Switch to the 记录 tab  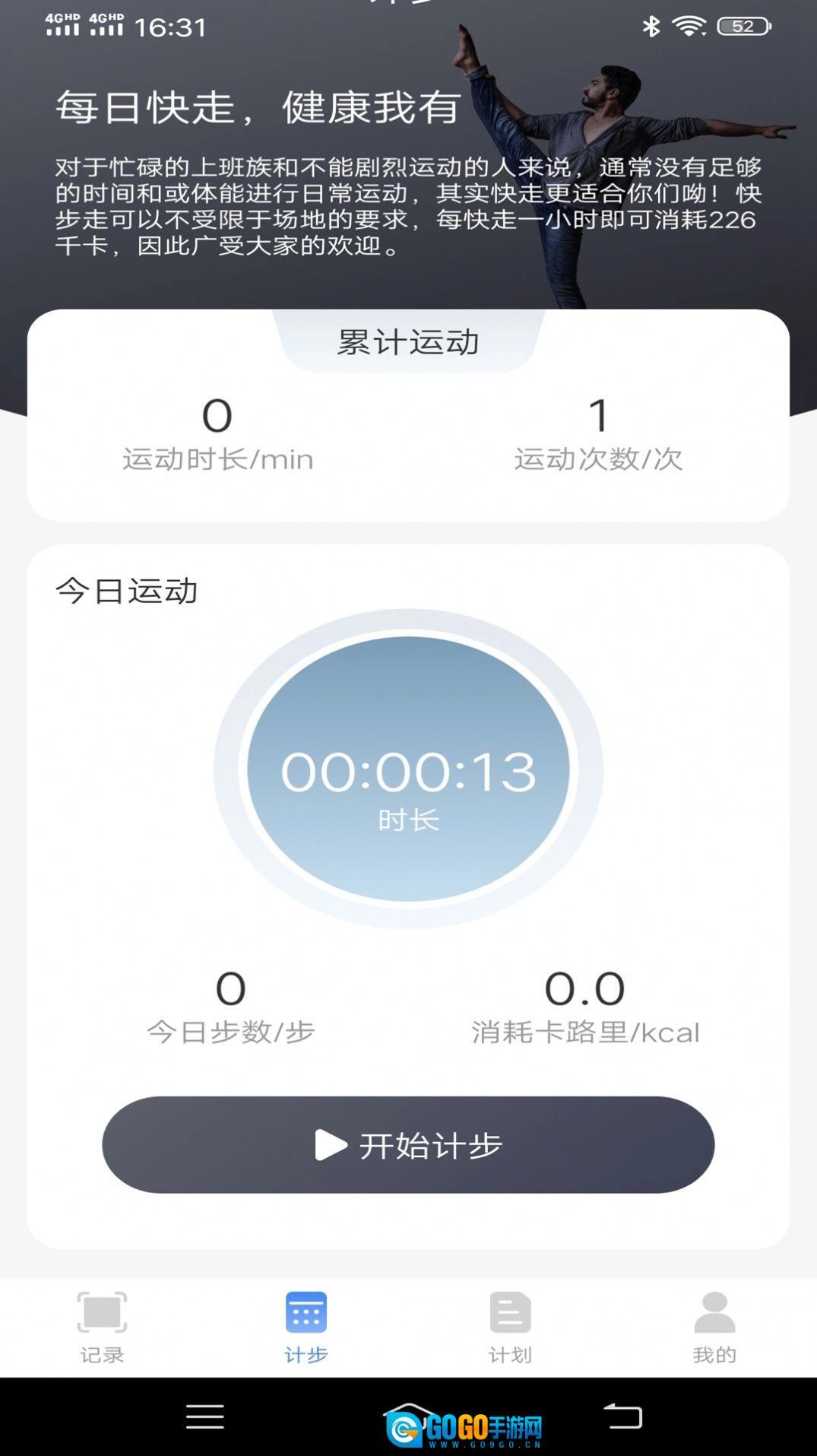tap(102, 1326)
